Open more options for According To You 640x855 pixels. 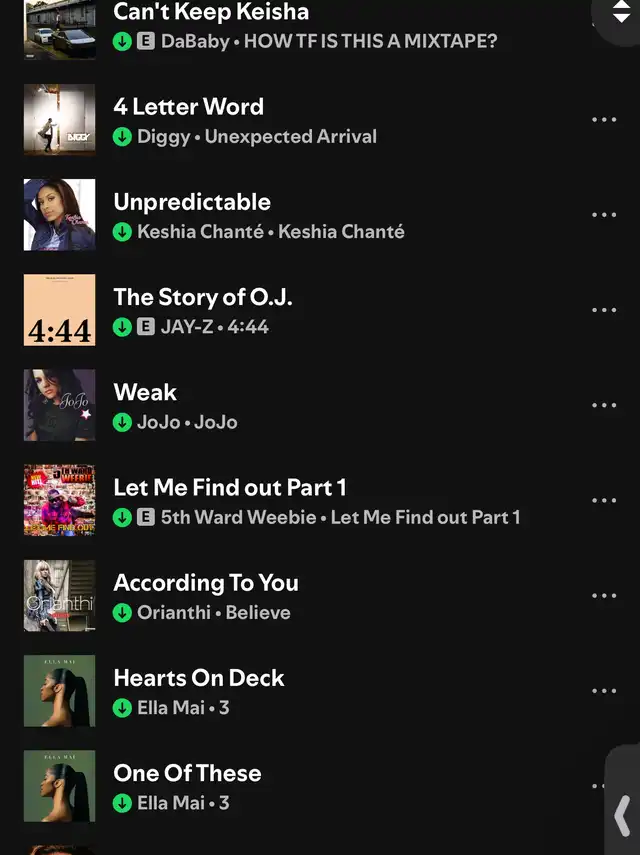604,595
